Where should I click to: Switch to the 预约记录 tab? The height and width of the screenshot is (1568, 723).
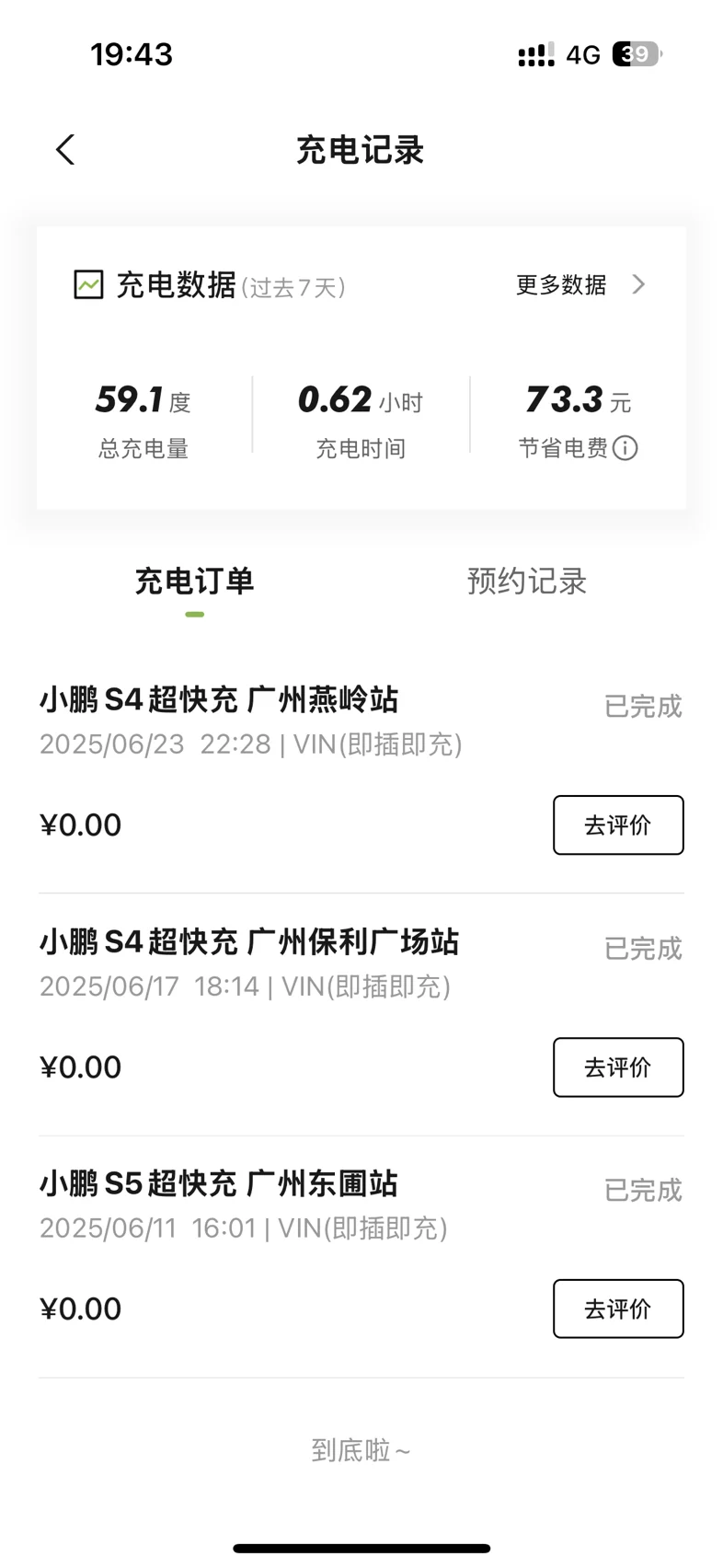pos(527,582)
